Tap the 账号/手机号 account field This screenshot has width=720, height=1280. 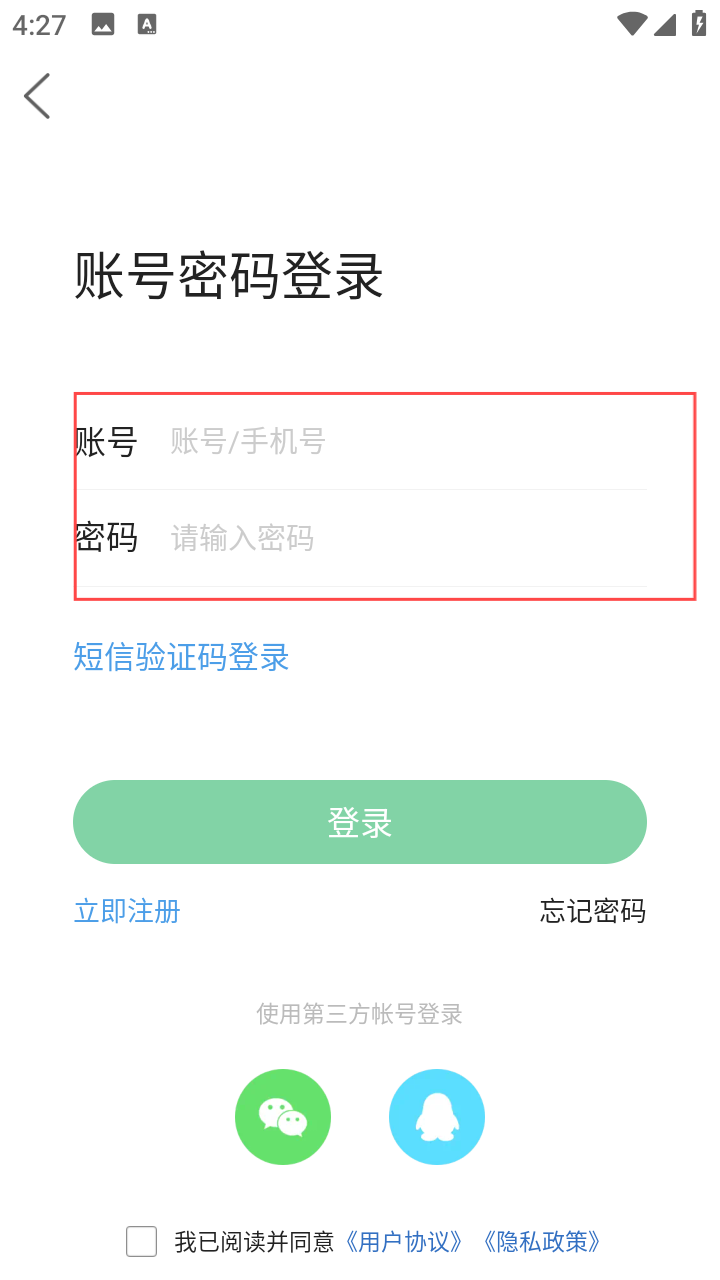400,441
